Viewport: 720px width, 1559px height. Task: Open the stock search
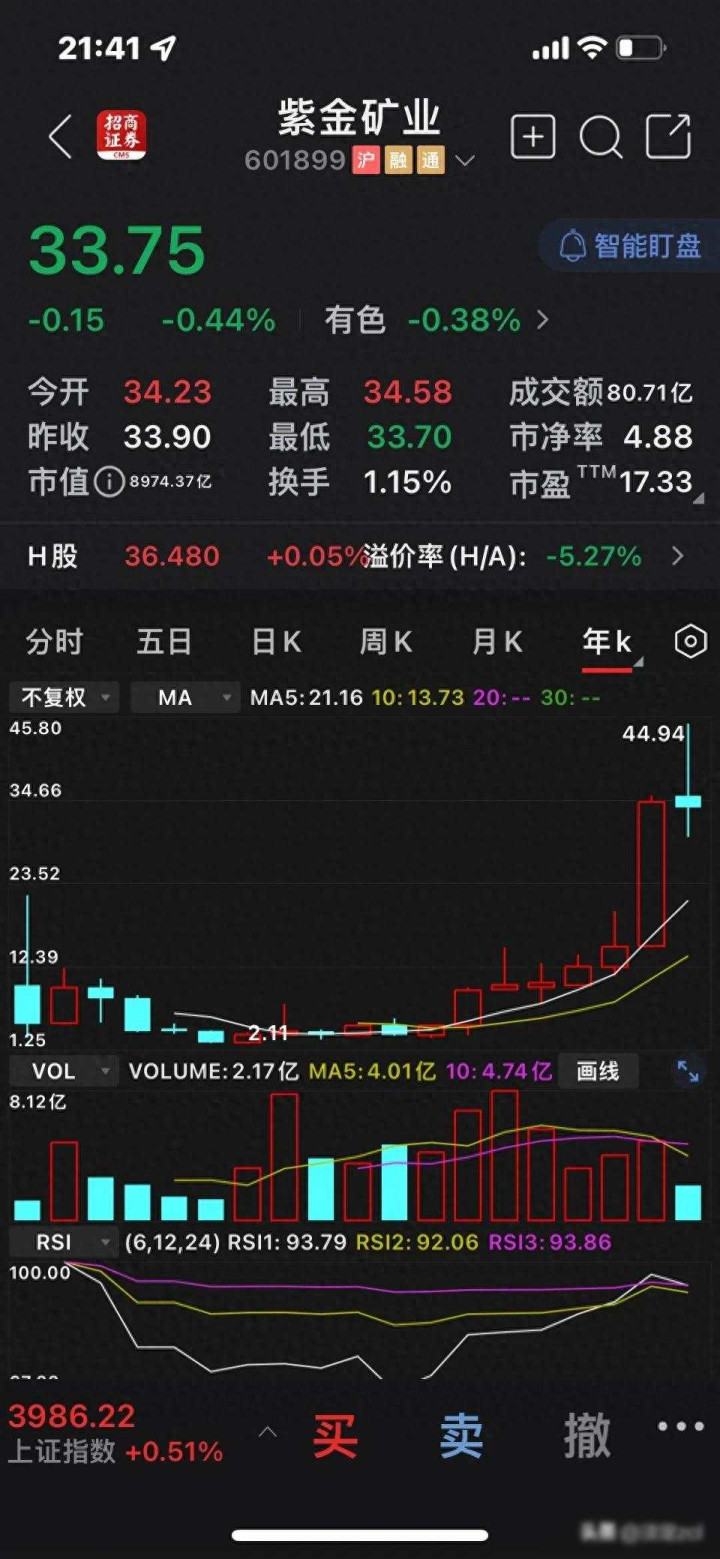pos(601,137)
